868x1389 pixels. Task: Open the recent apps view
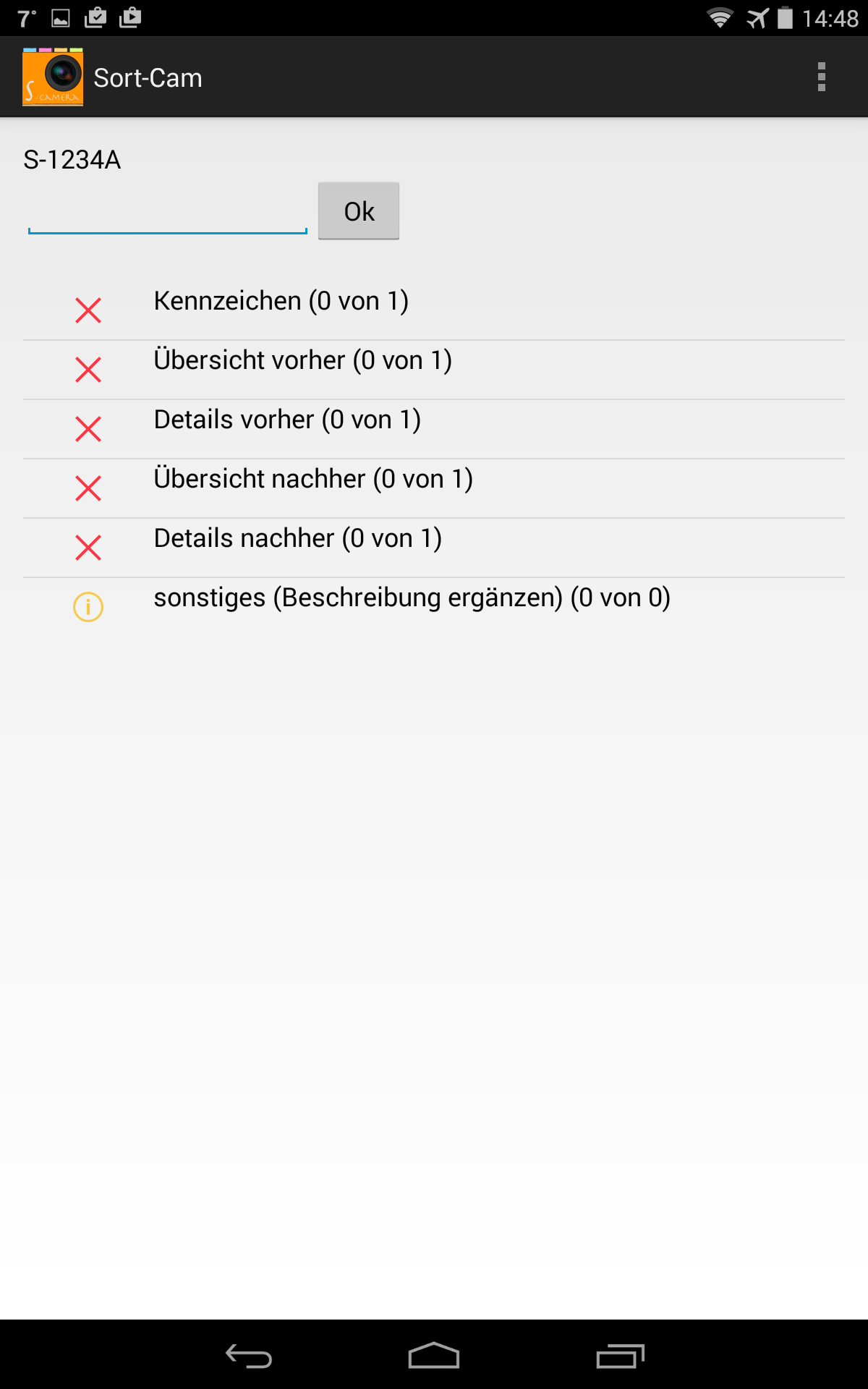pos(620,1355)
